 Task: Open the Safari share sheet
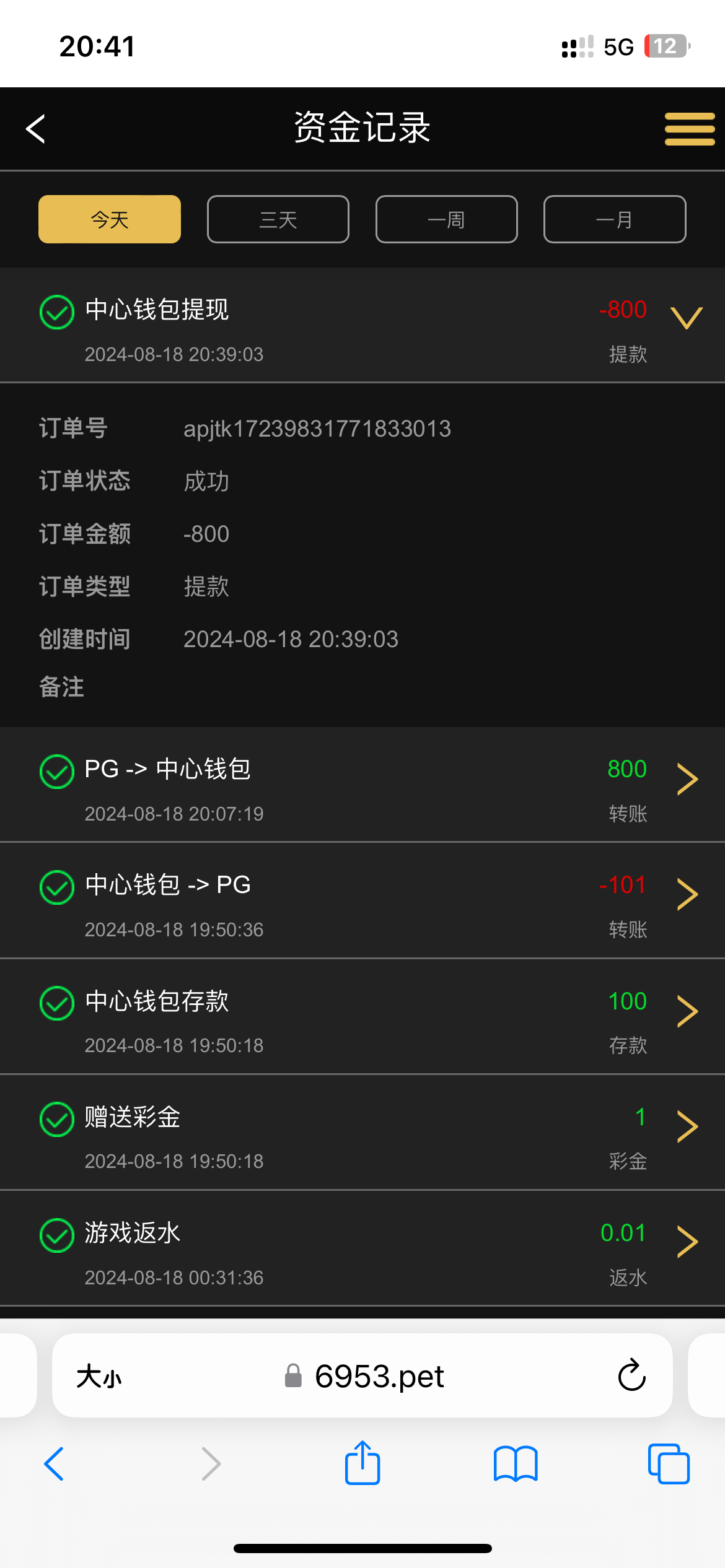pyautogui.click(x=362, y=1462)
